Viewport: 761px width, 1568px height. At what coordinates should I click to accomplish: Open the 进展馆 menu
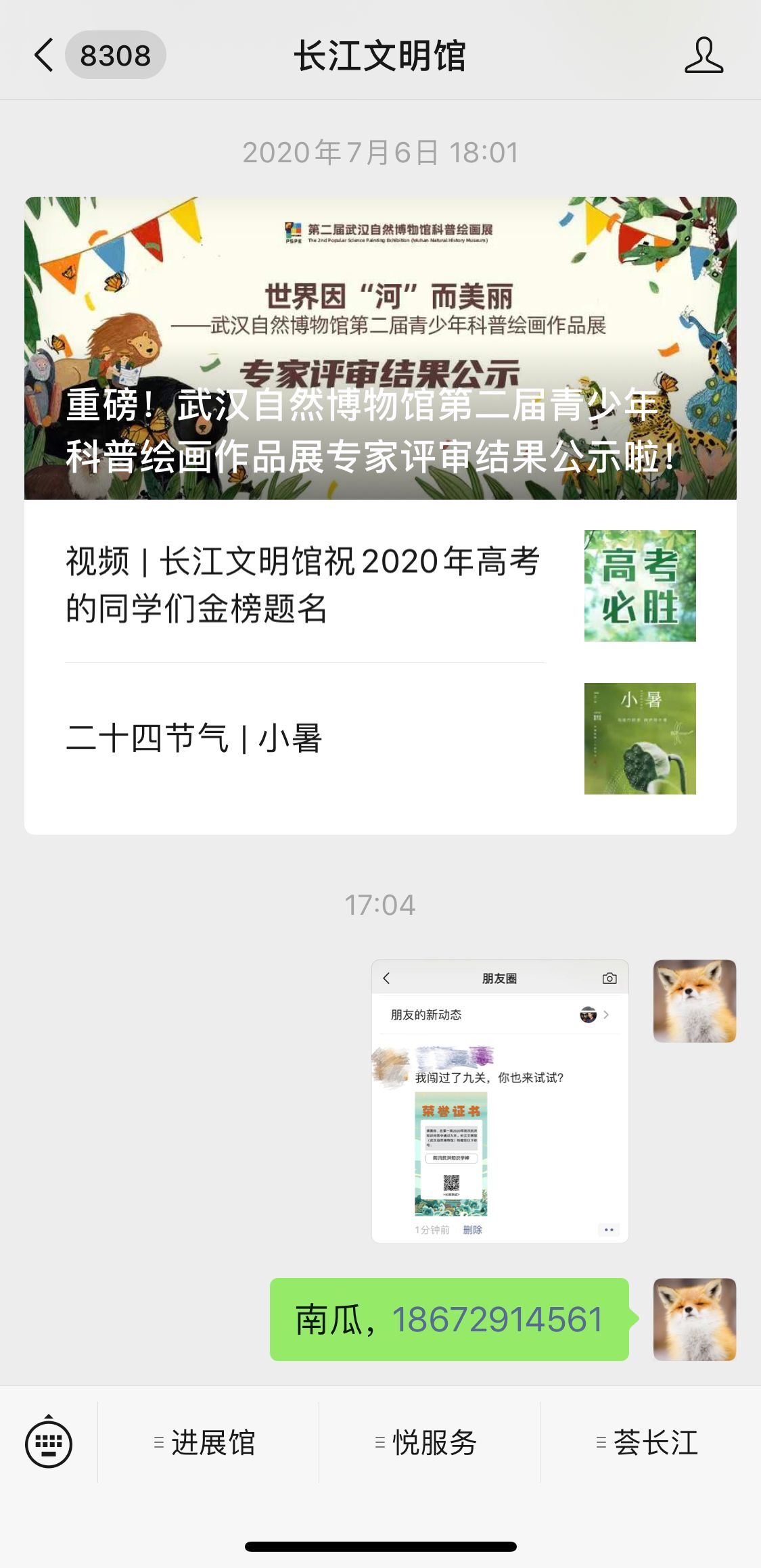tap(208, 1442)
